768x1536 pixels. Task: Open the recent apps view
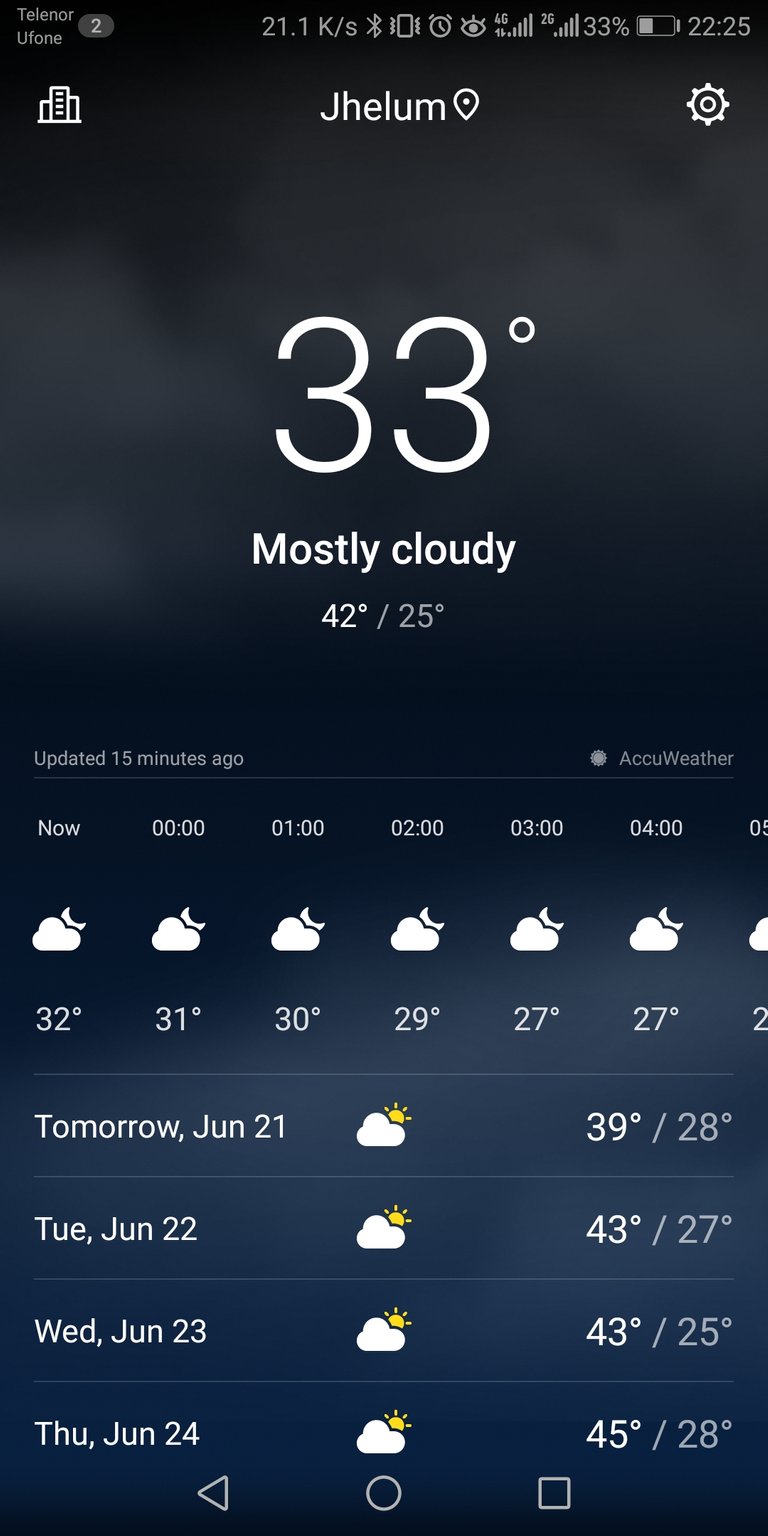pyautogui.click(x=554, y=1493)
